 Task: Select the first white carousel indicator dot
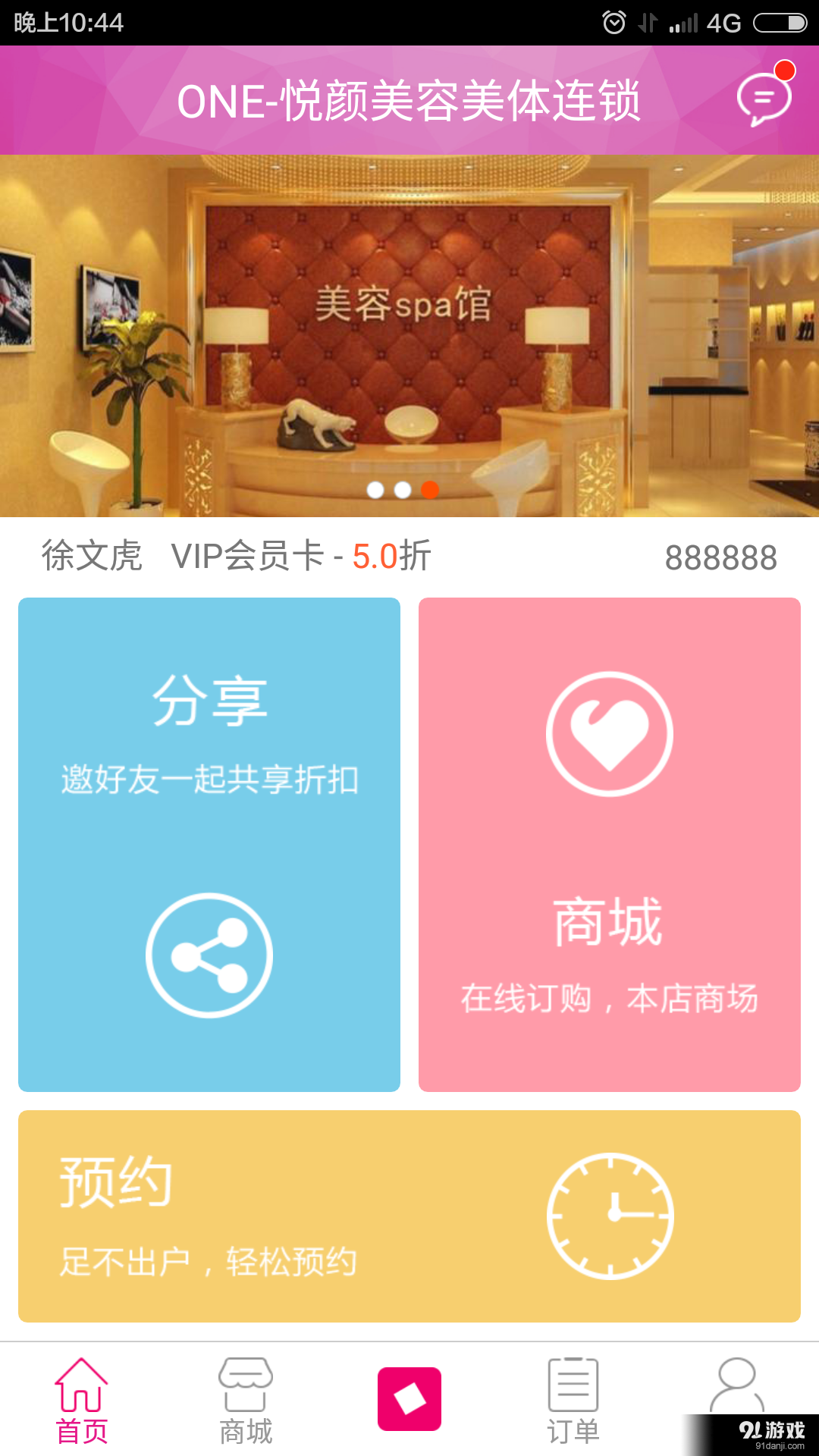[x=377, y=491]
